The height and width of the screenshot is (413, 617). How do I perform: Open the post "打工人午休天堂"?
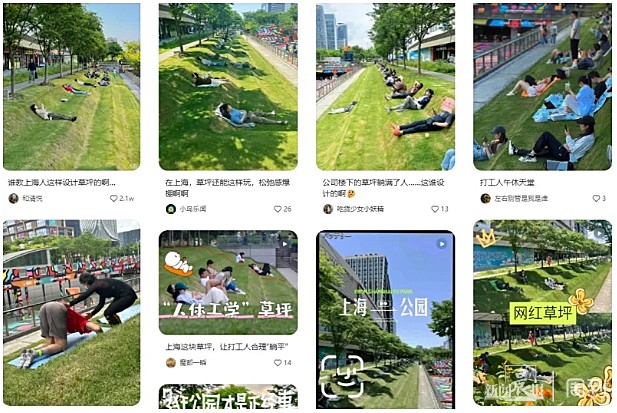[x=541, y=87]
